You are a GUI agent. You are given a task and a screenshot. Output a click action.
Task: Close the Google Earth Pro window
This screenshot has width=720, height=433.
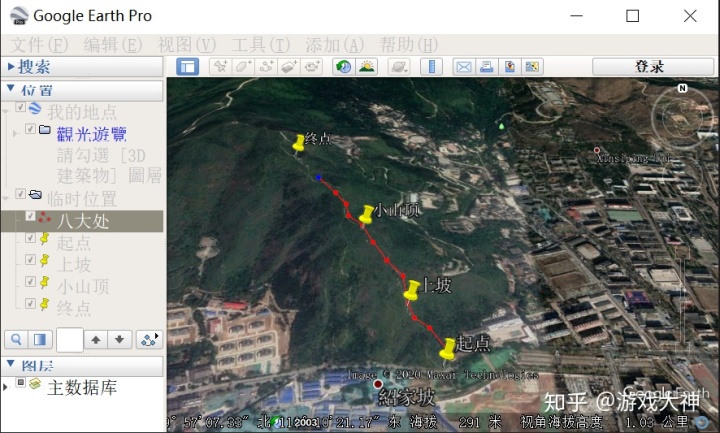click(x=690, y=15)
